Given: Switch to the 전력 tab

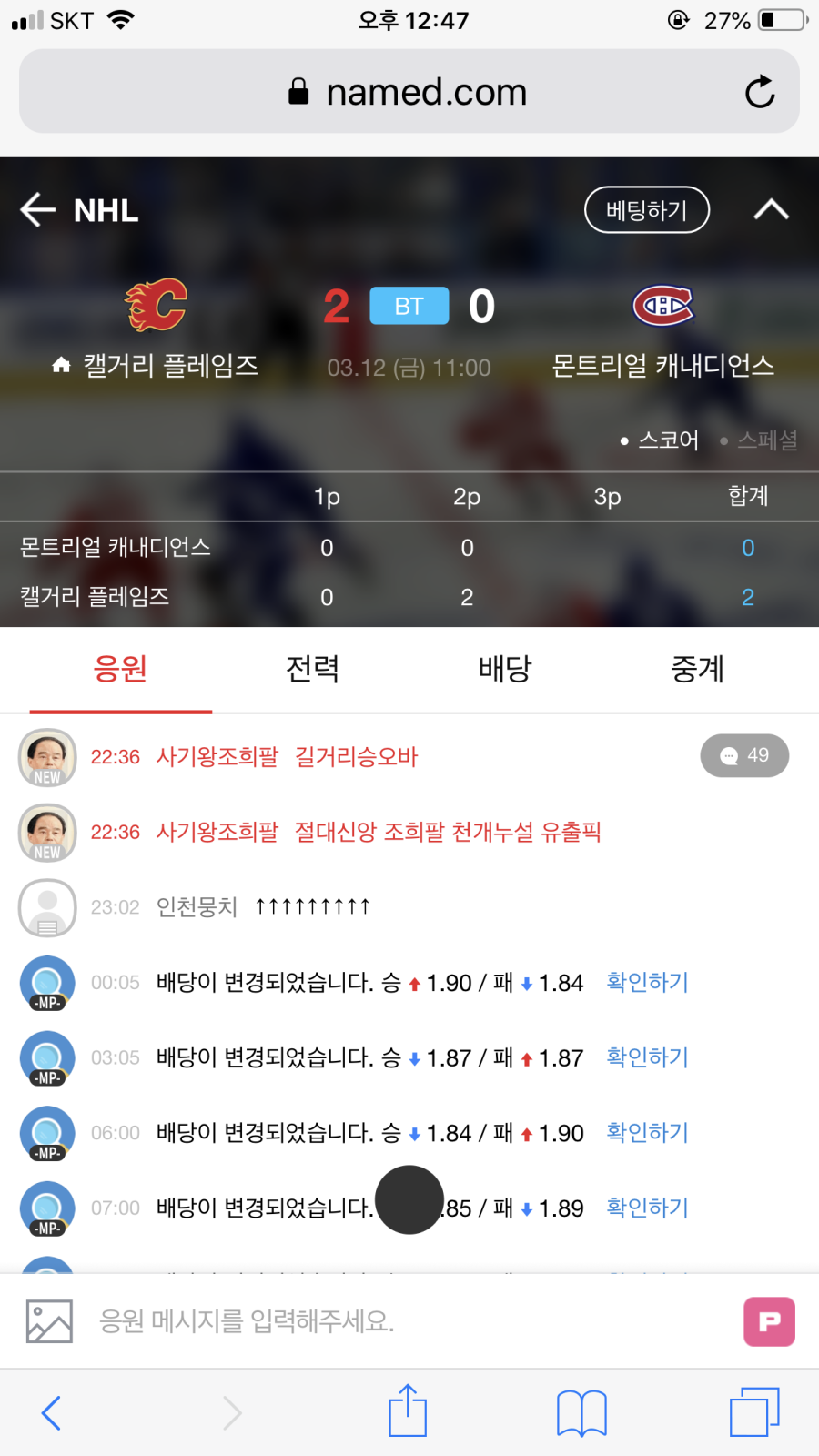Looking at the screenshot, I should (x=312, y=669).
